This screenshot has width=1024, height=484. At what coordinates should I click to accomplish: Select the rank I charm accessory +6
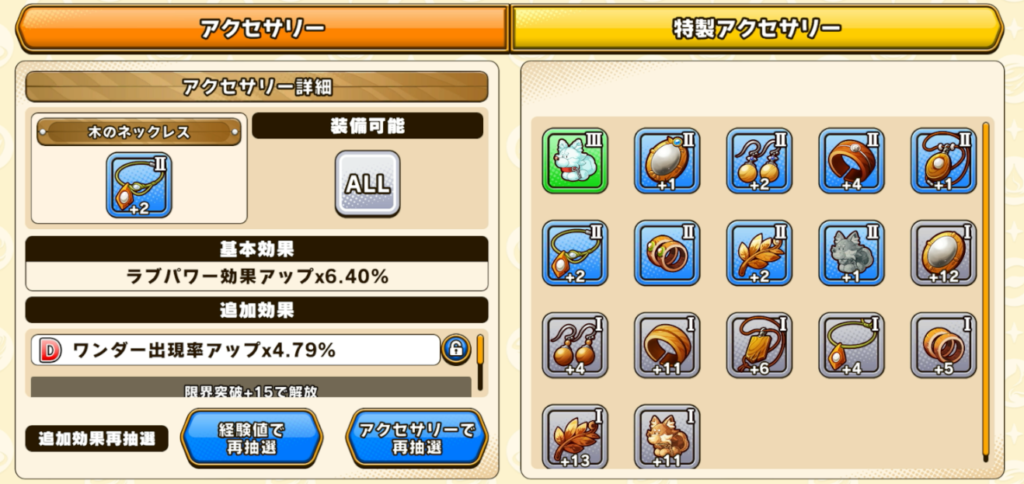click(759, 345)
